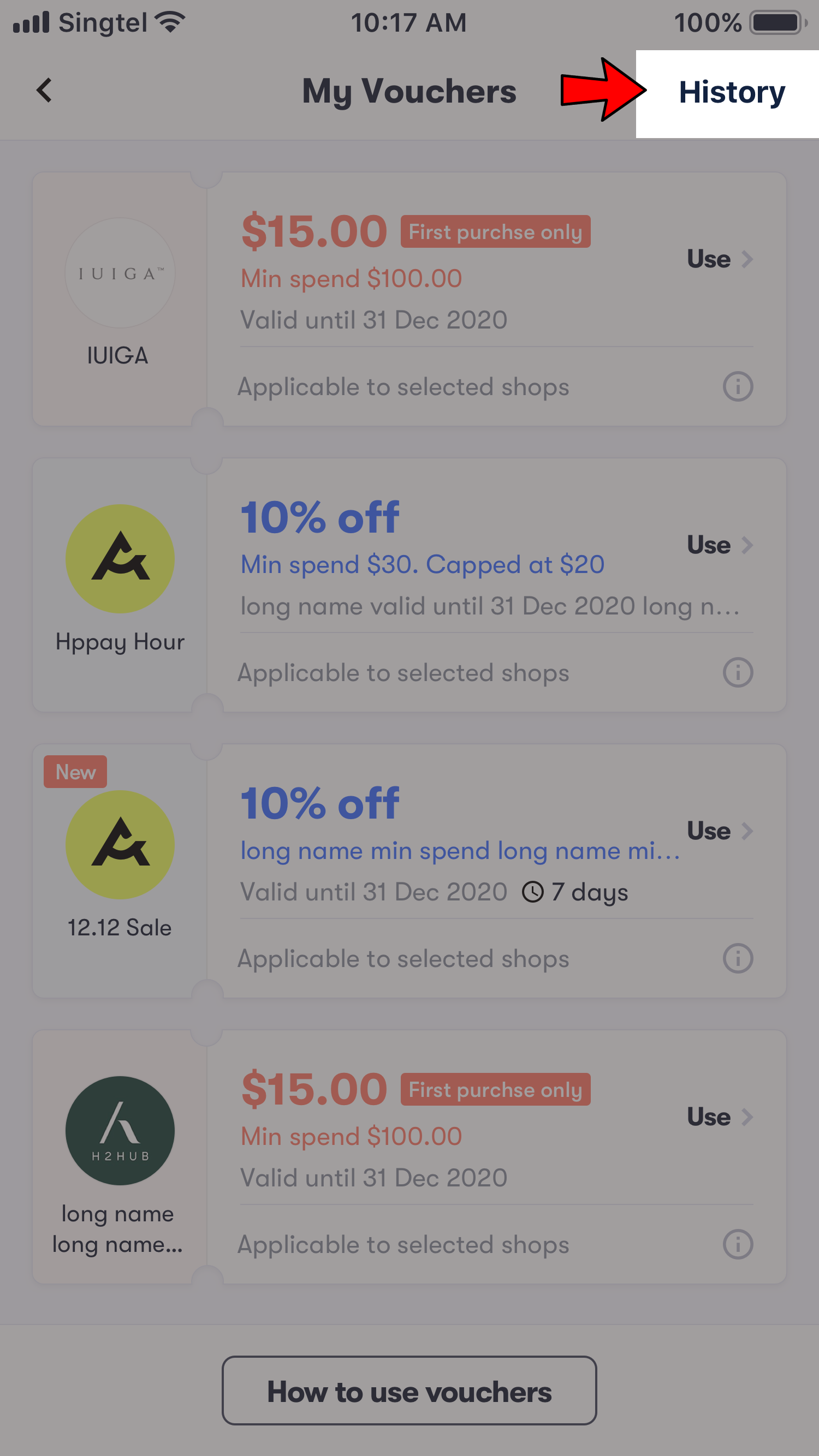Open info icon on IUIGA voucher
Image resolution: width=819 pixels, height=1456 pixels.
pos(738,386)
